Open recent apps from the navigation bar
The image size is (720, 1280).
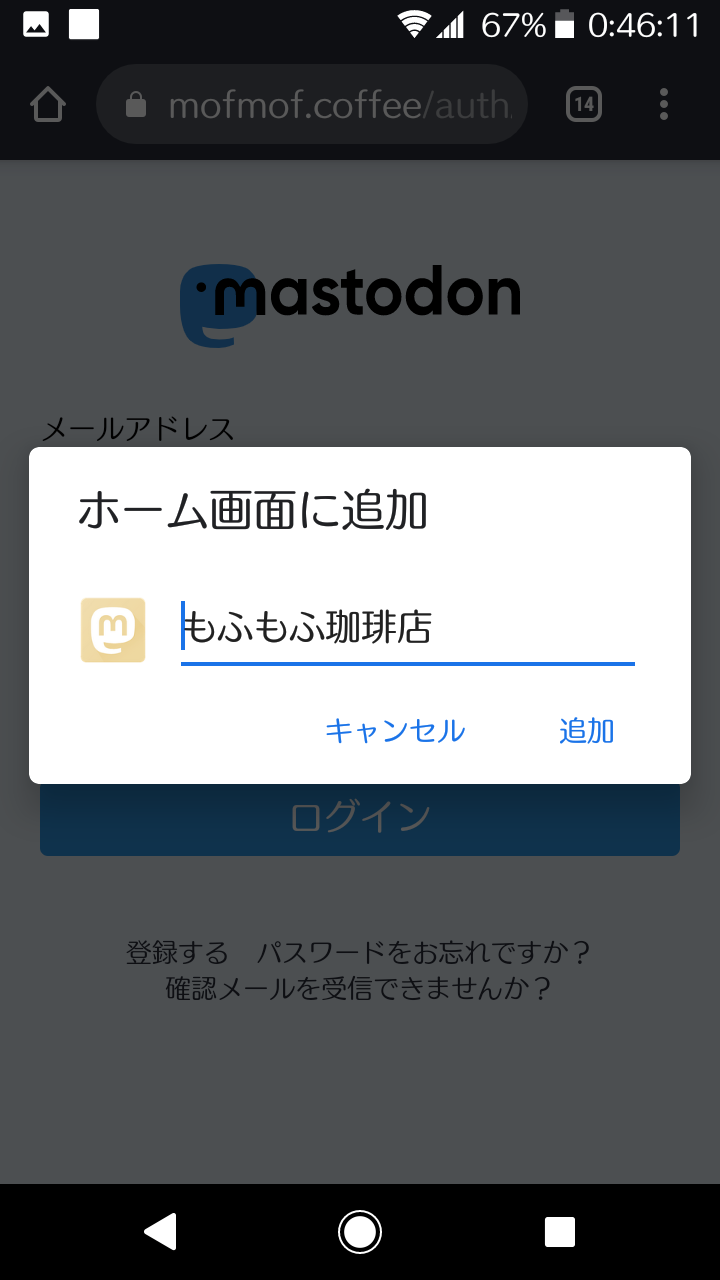[x=560, y=1232]
